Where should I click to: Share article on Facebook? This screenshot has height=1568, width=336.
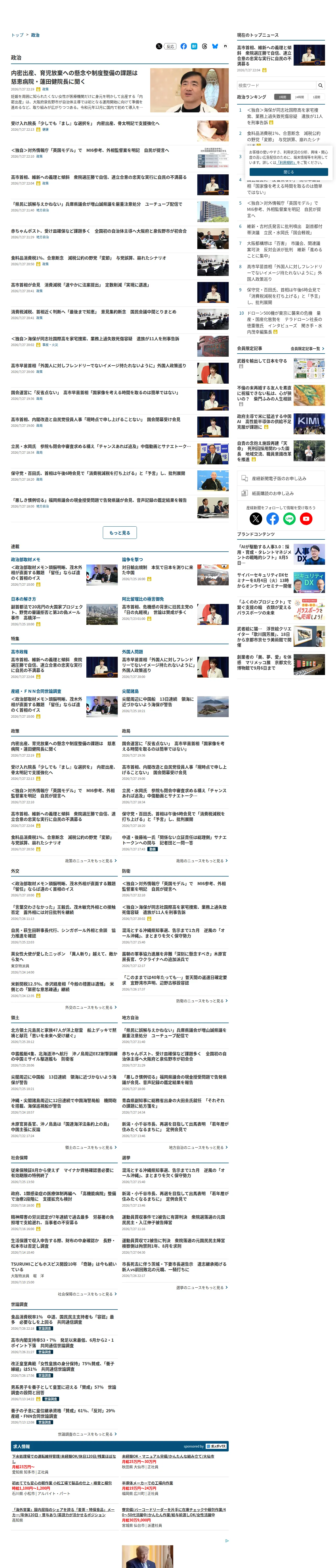pos(183,46)
